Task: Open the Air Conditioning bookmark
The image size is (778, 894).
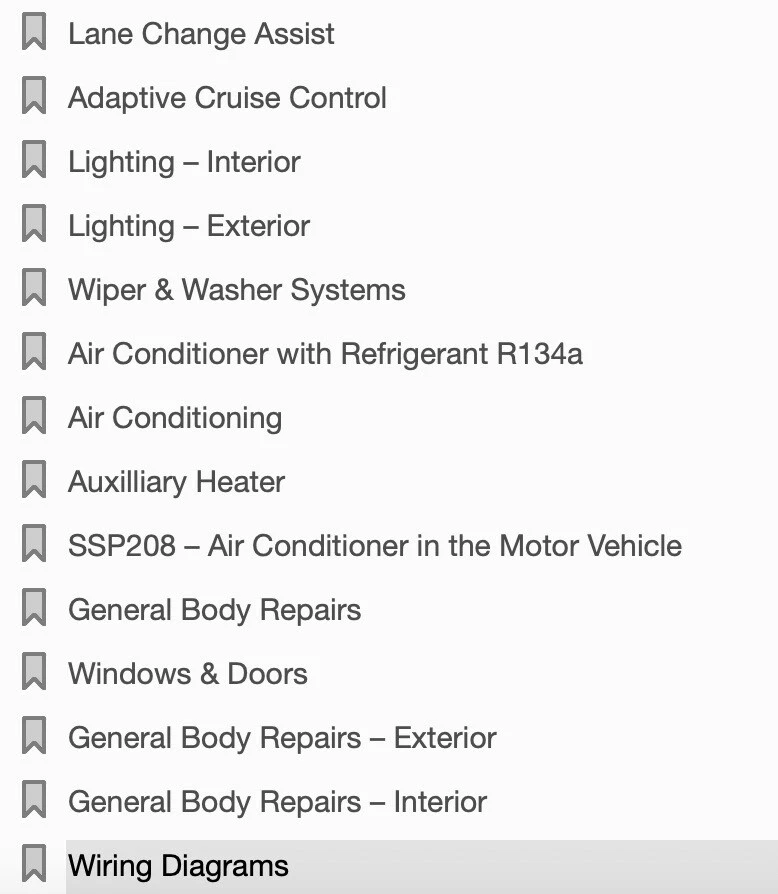Action: 175,418
